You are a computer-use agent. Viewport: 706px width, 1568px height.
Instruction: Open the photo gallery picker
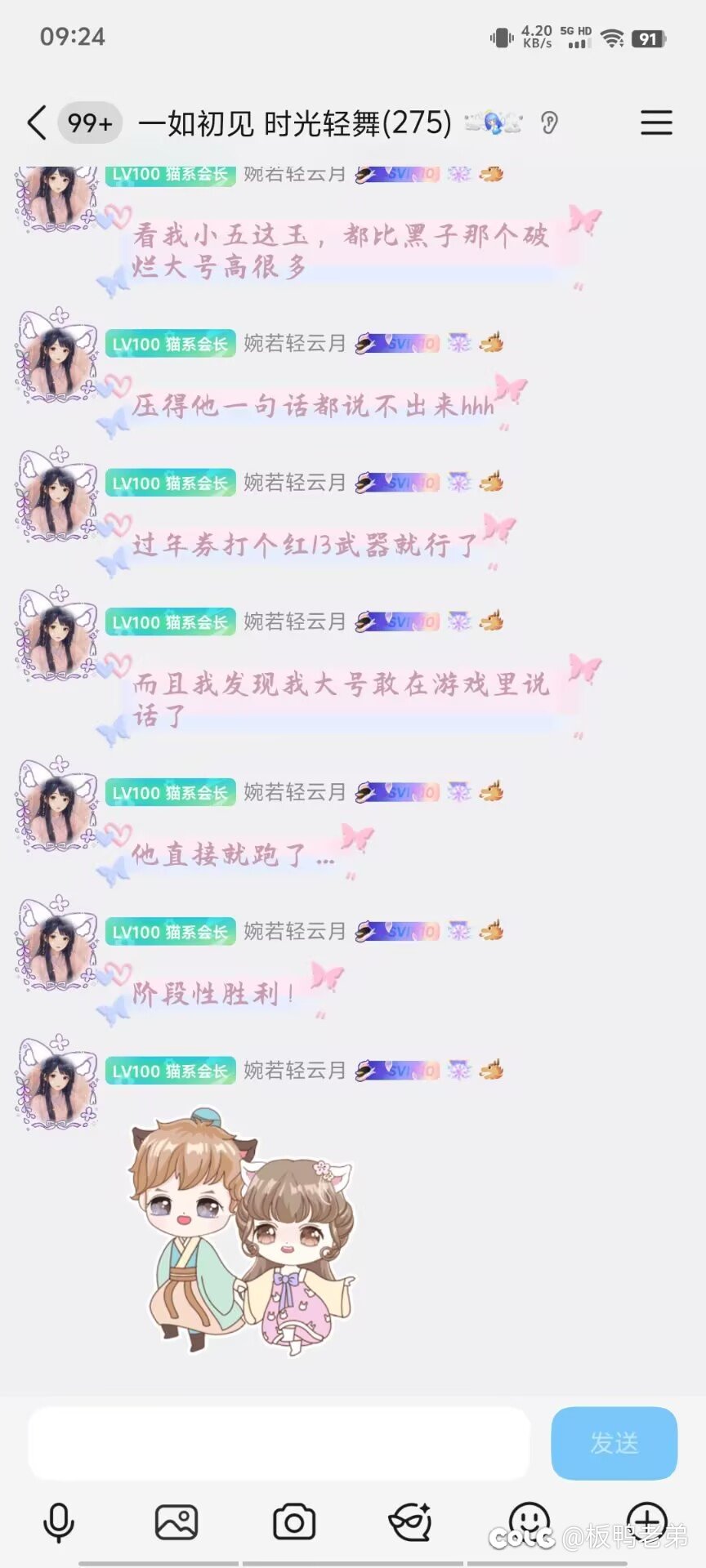click(x=176, y=1522)
